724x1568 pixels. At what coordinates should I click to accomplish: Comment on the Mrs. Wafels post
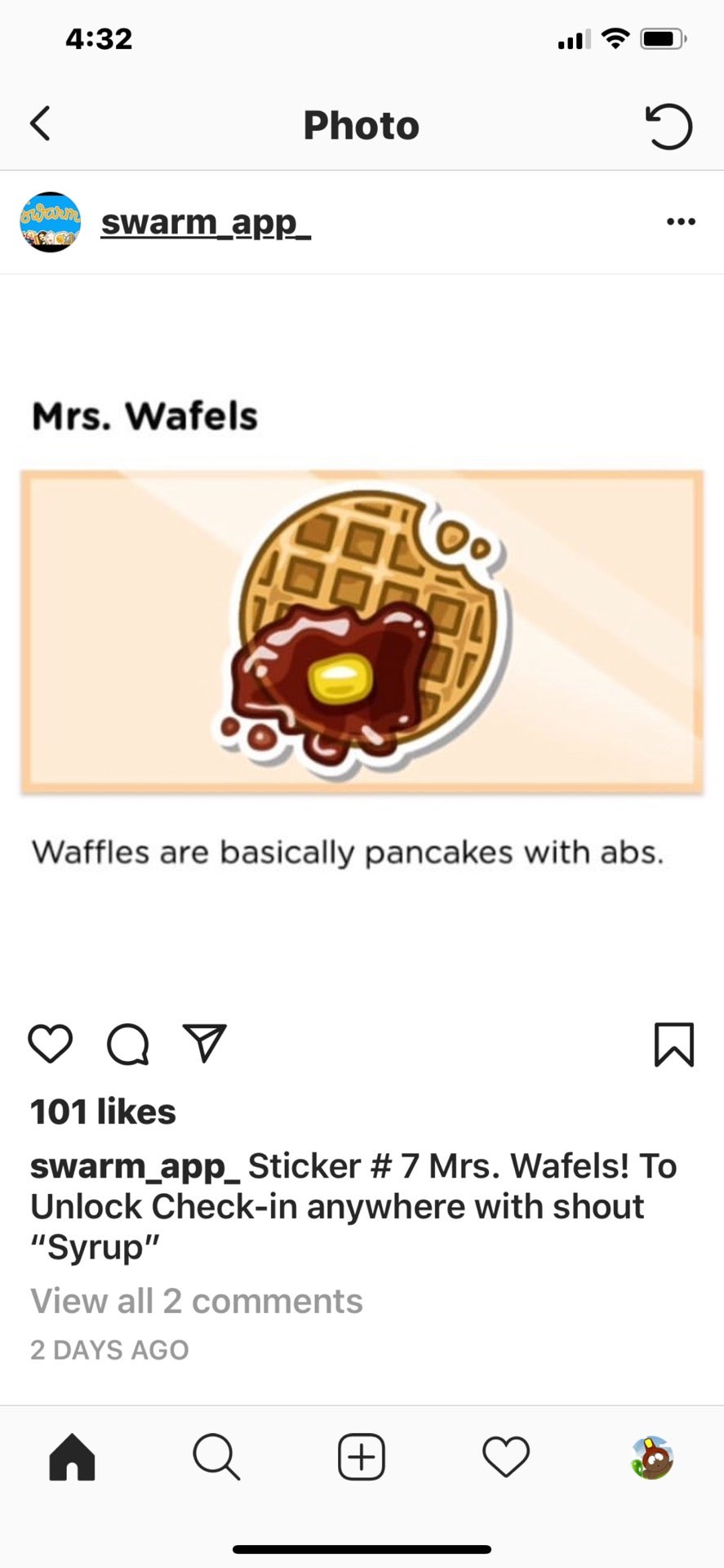128,1045
